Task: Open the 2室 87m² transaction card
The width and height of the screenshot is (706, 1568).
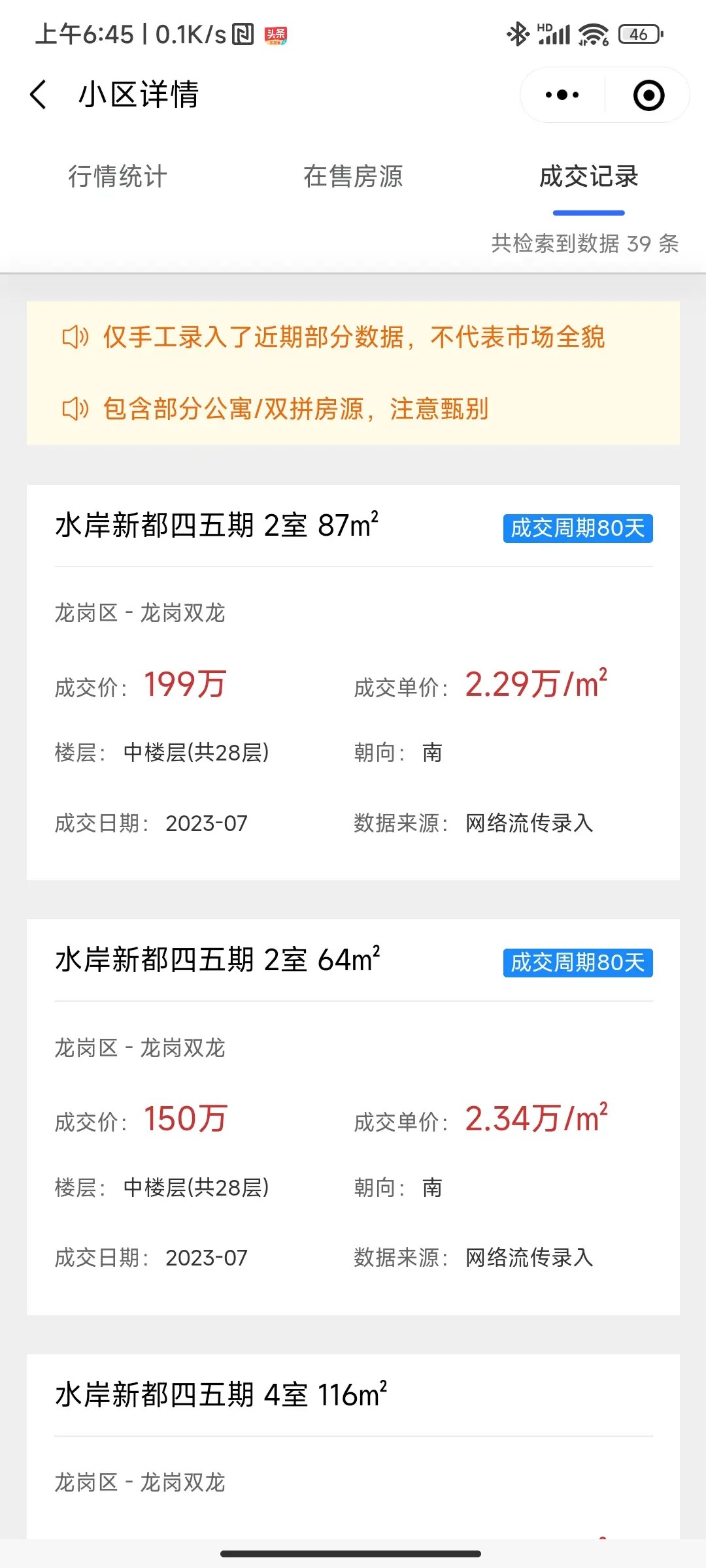Action: click(353, 681)
